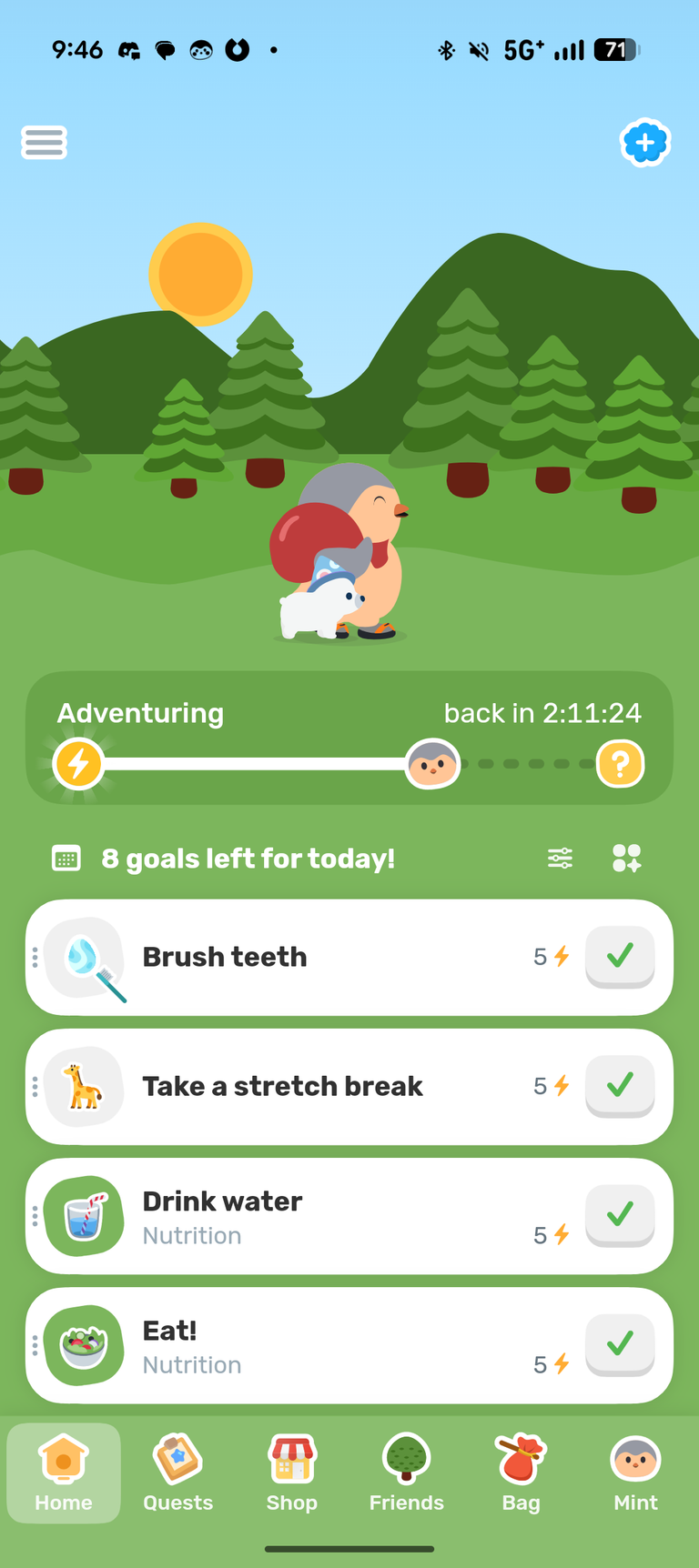
Task: Go to the Shop tab
Action: [x=292, y=1473]
